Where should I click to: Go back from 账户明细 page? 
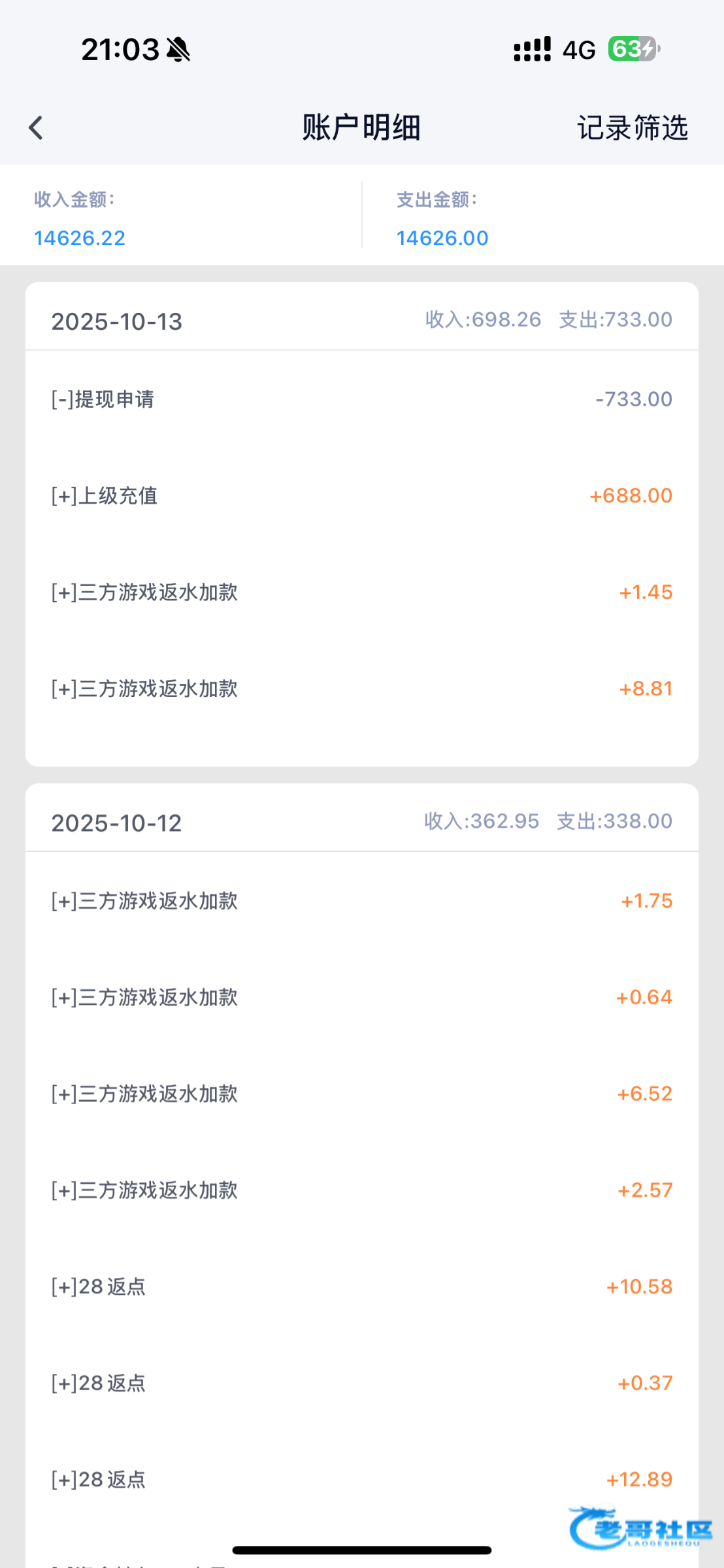pyautogui.click(x=36, y=127)
